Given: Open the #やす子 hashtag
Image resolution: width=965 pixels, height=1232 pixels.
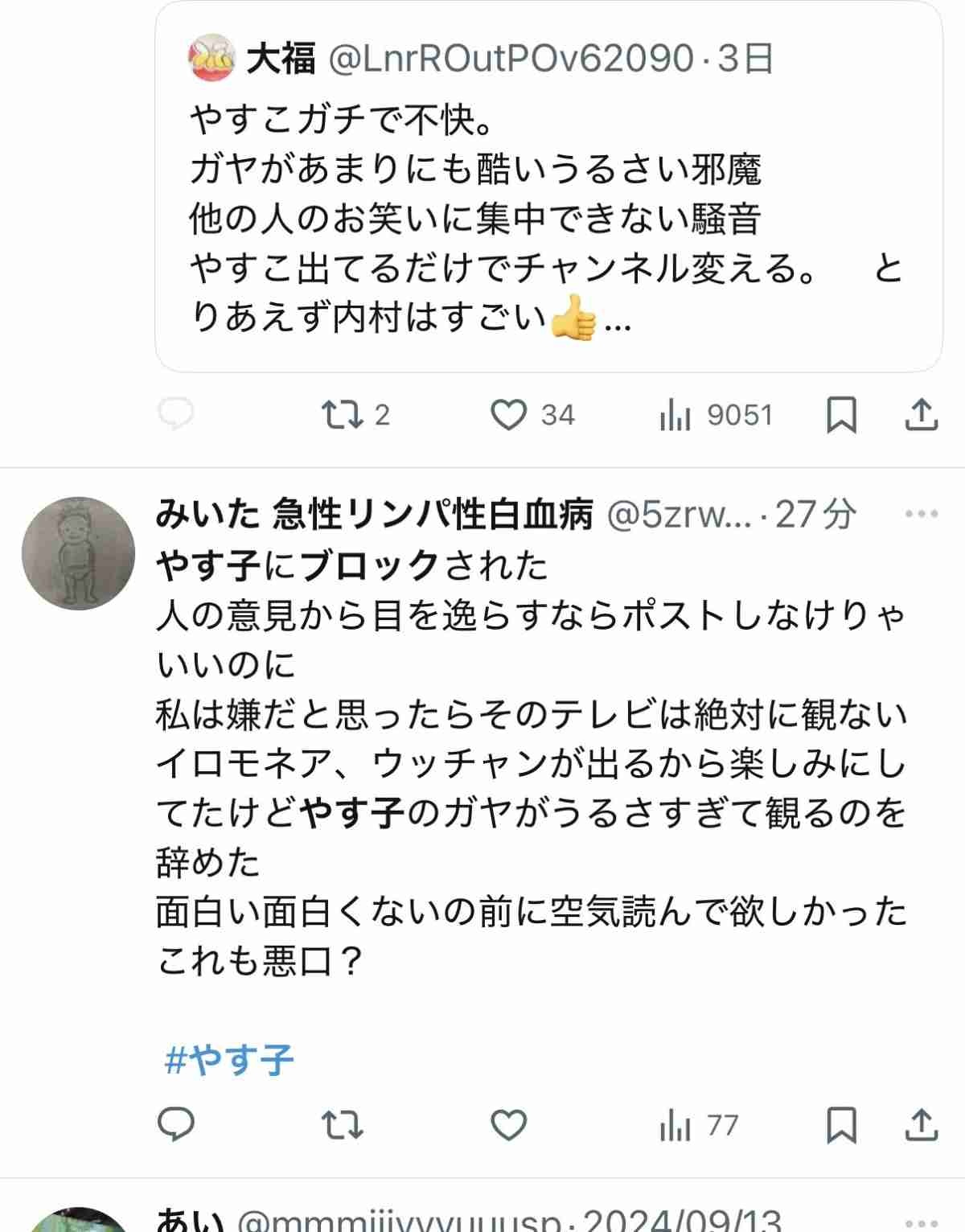Looking at the screenshot, I should [x=229, y=1061].
